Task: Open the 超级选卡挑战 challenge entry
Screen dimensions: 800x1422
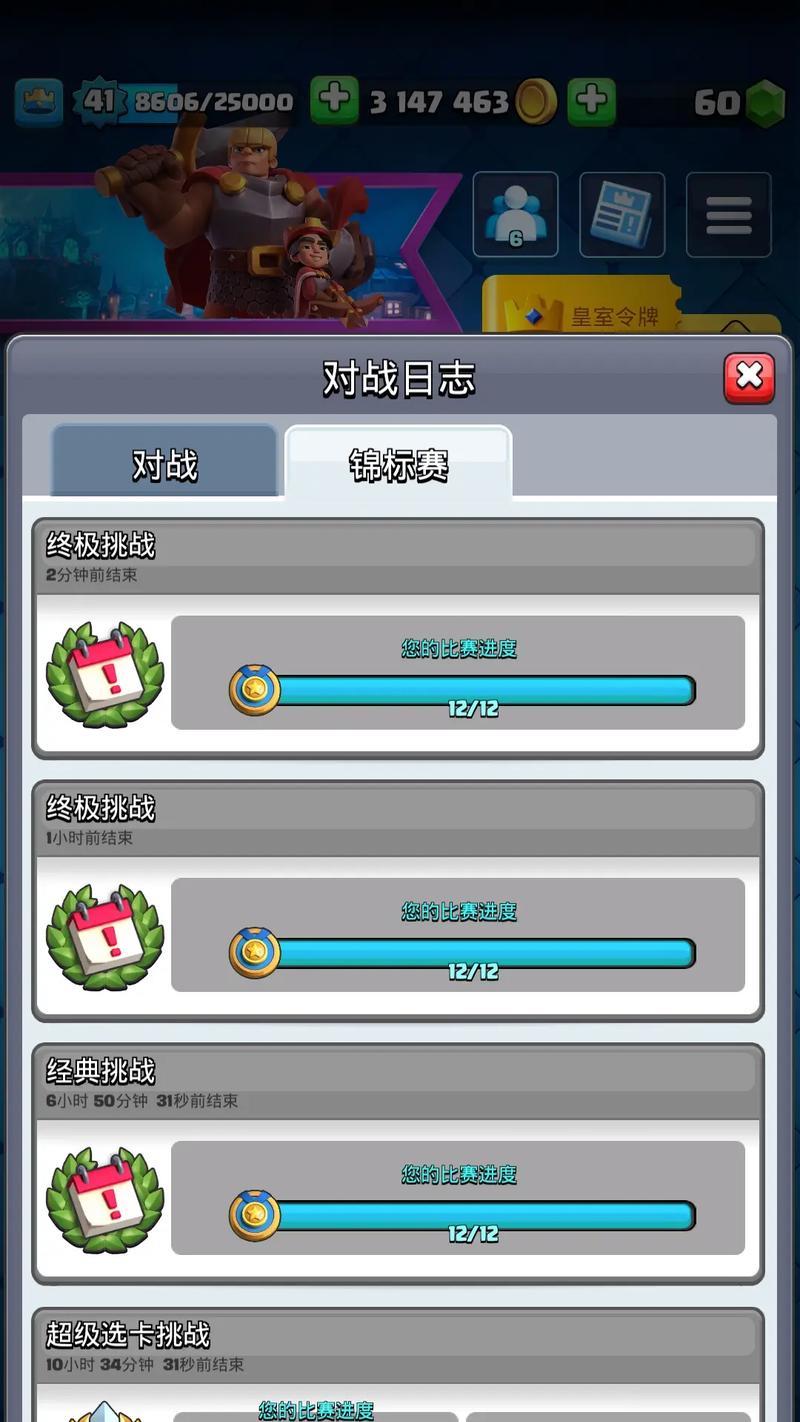Action: (x=398, y=1365)
